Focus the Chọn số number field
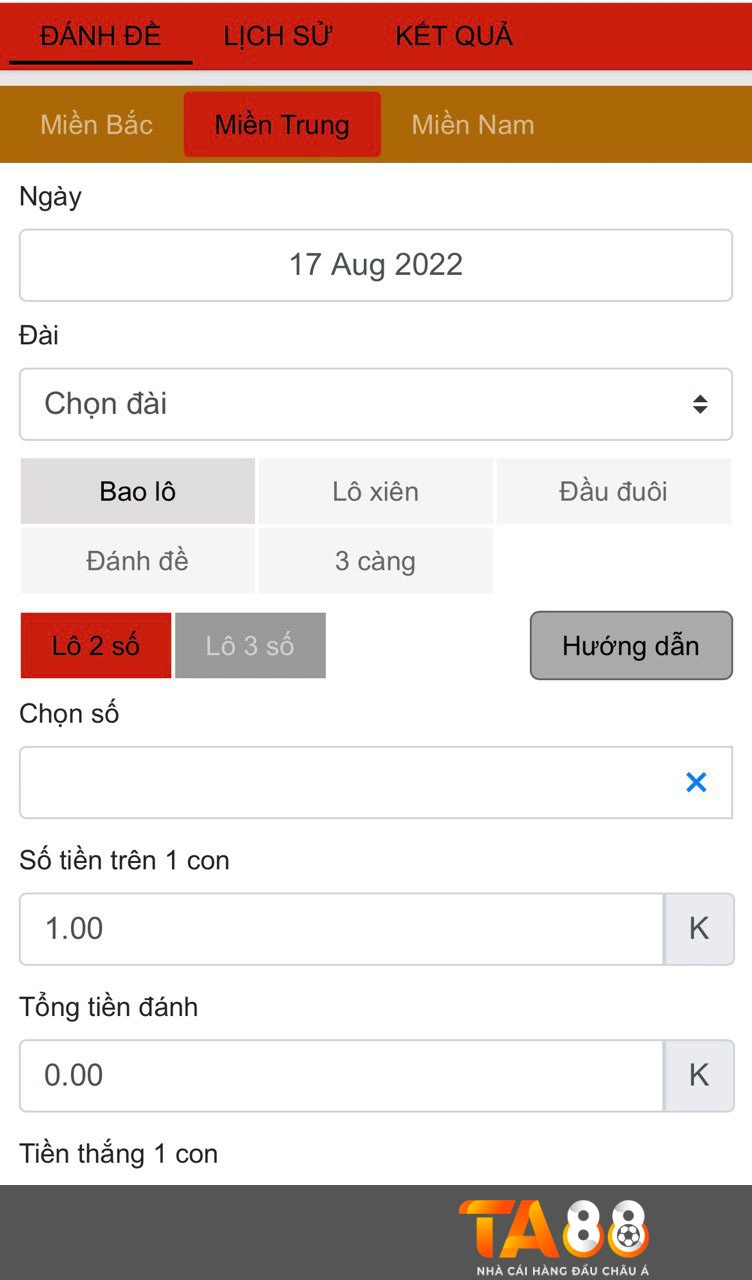The height and width of the screenshot is (1280, 752). (x=340, y=782)
